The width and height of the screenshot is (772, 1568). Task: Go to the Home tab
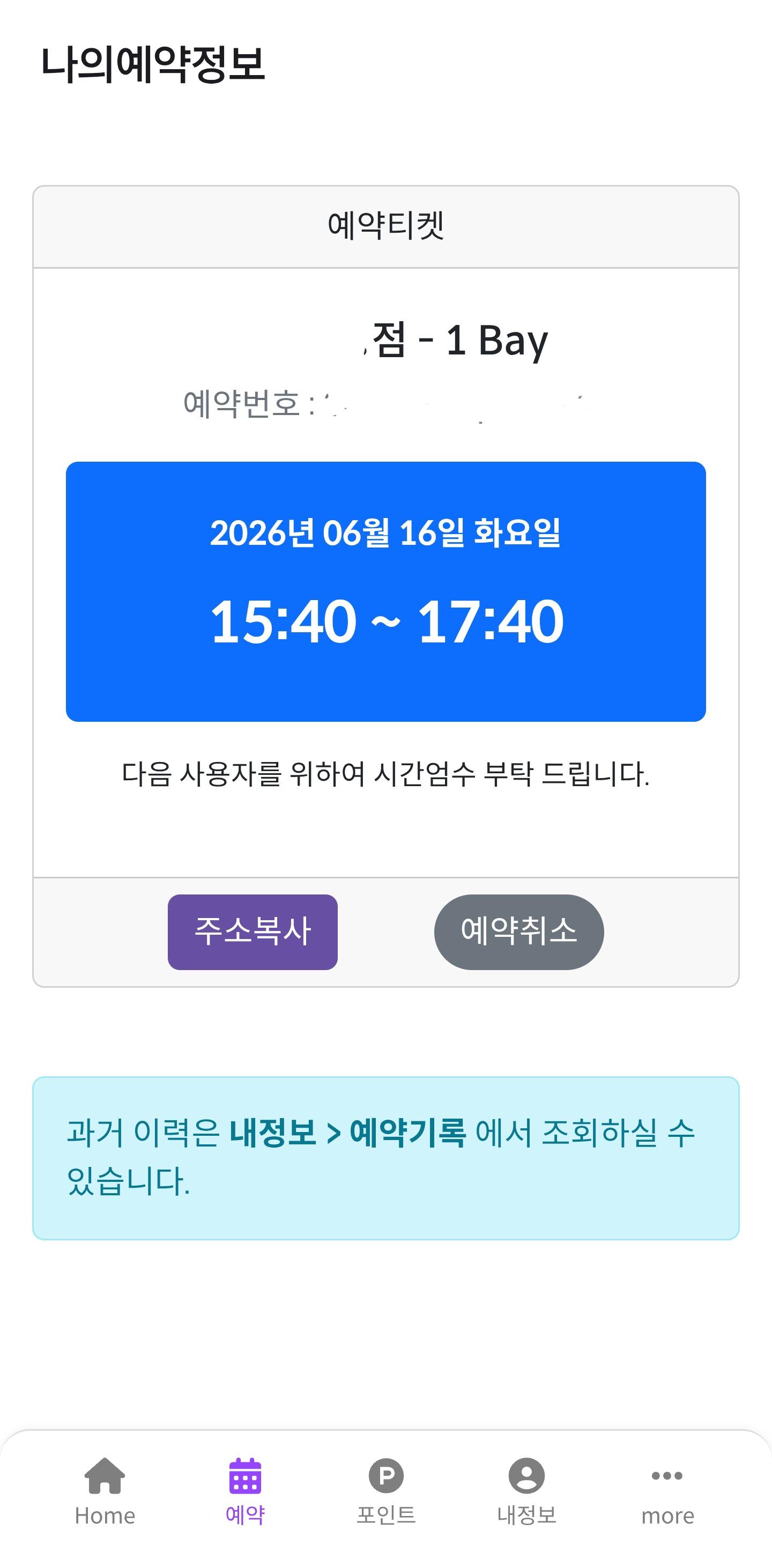coord(105,1492)
